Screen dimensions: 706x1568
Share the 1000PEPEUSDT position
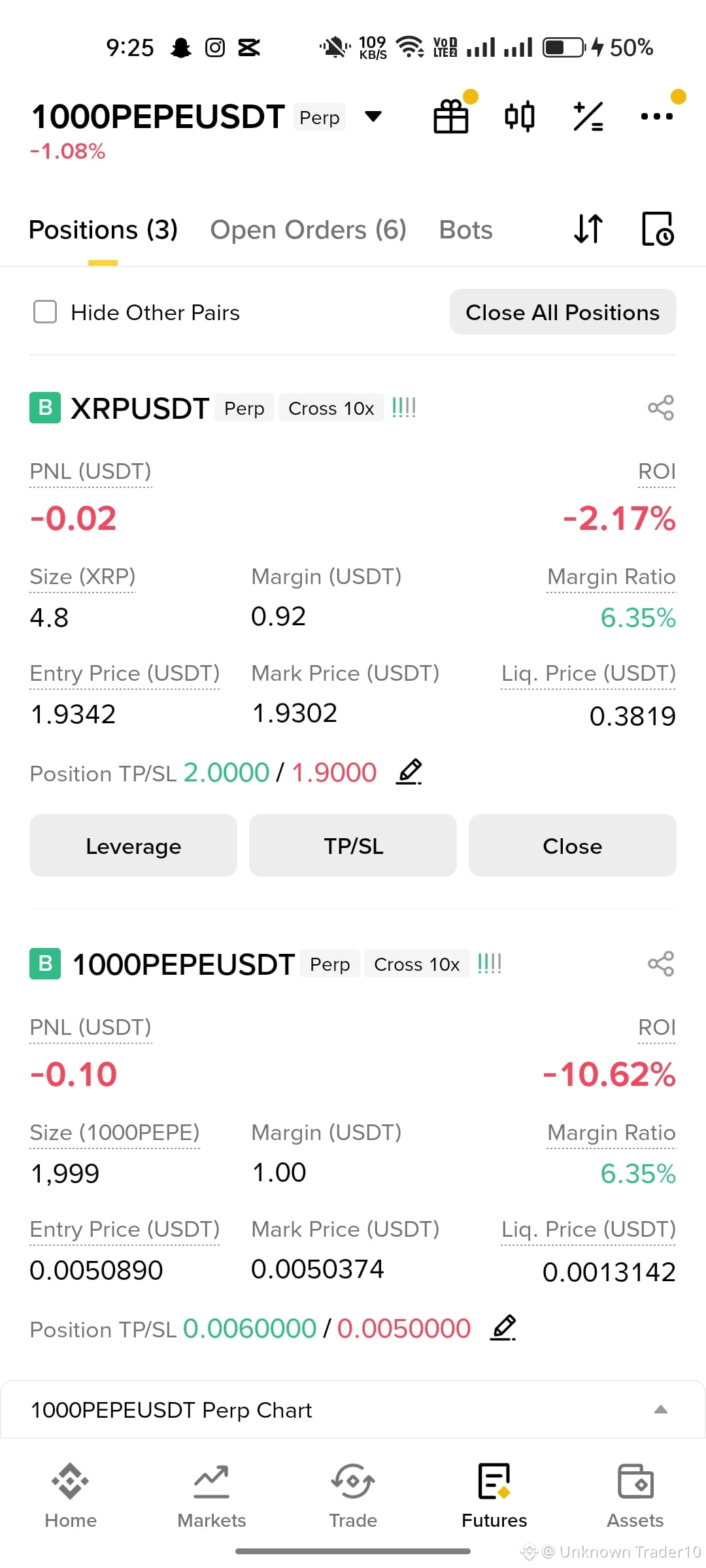(x=661, y=964)
